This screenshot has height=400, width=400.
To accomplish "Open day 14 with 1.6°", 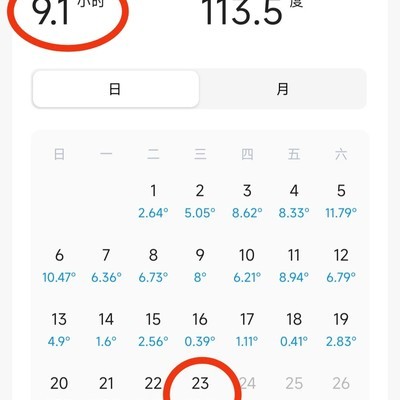I will coord(106,330).
